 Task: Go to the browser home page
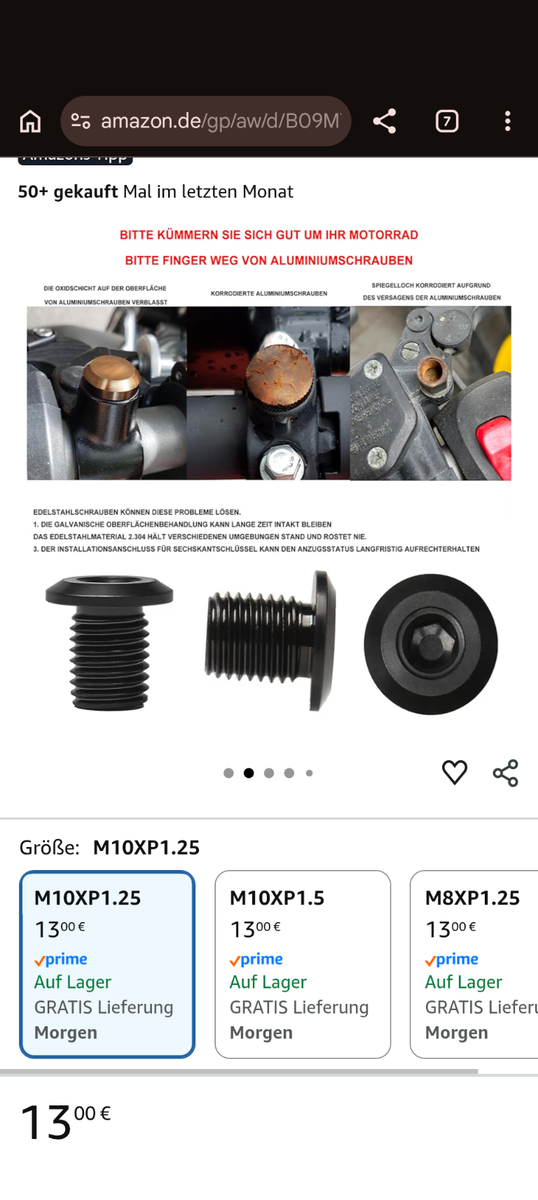(x=30, y=122)
